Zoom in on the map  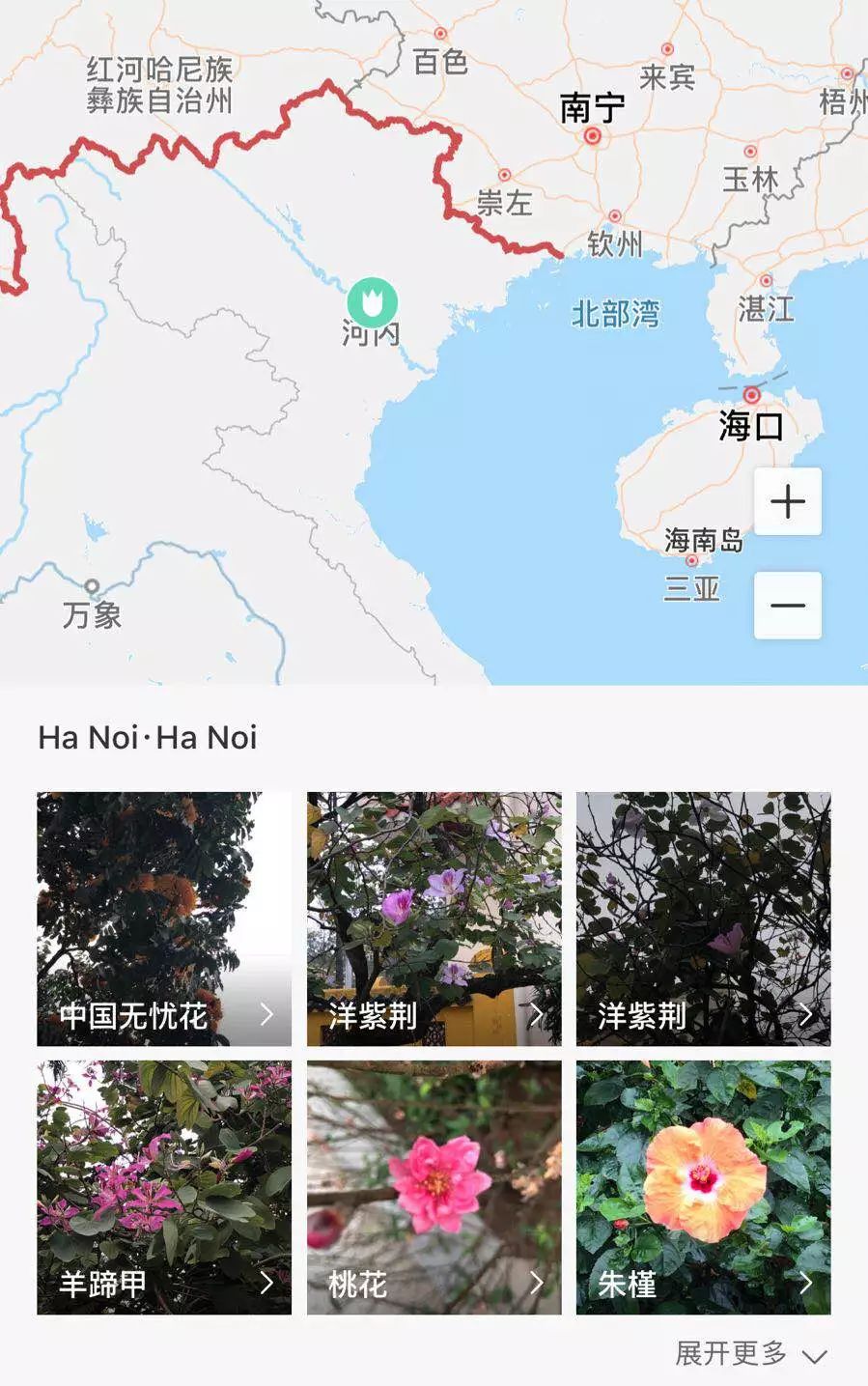point(787,501)
